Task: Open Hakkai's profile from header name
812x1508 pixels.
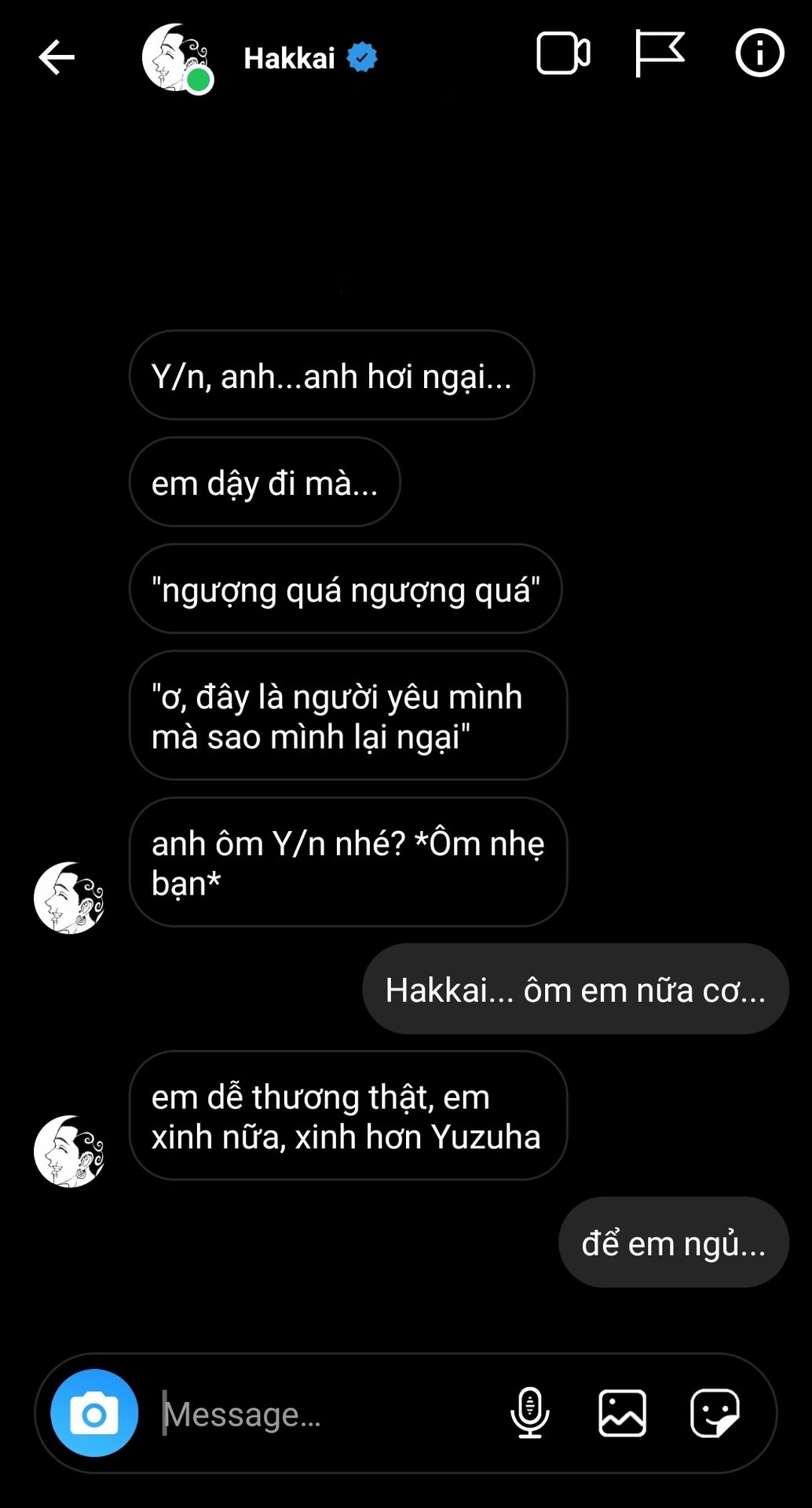Action: (x=290, y=58)
